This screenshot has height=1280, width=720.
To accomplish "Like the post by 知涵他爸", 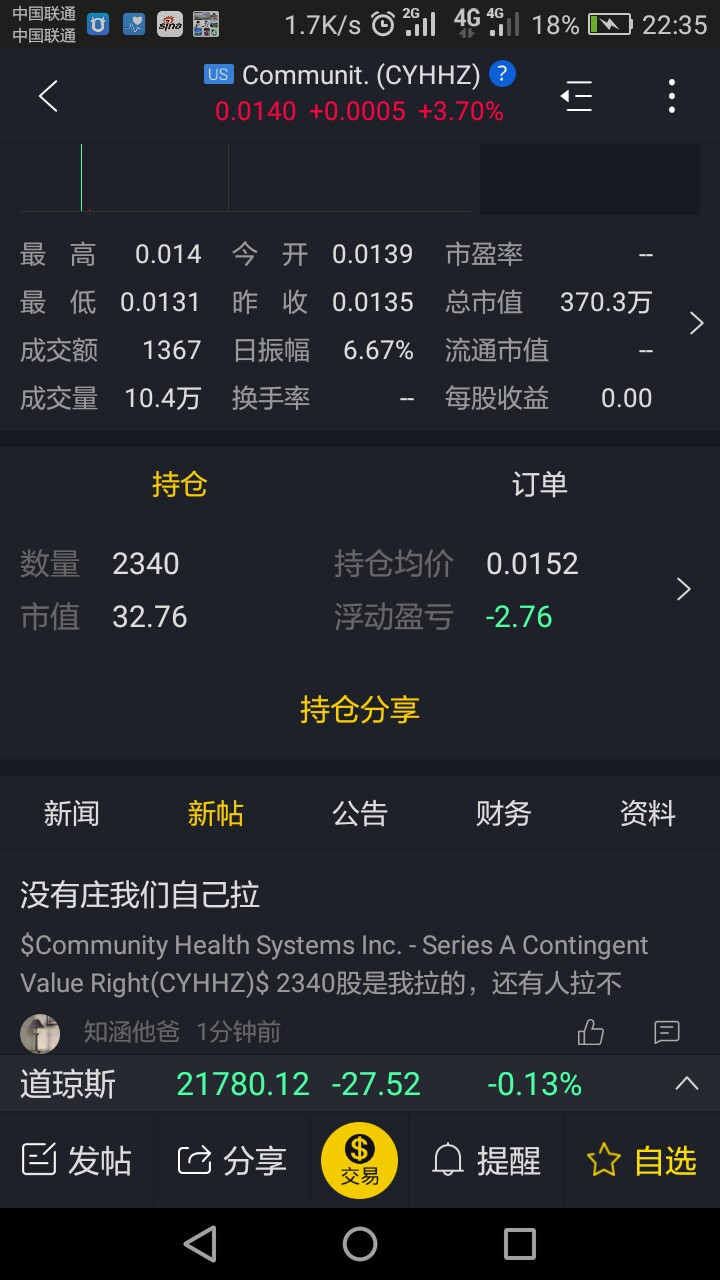I will coord(591,1032).
